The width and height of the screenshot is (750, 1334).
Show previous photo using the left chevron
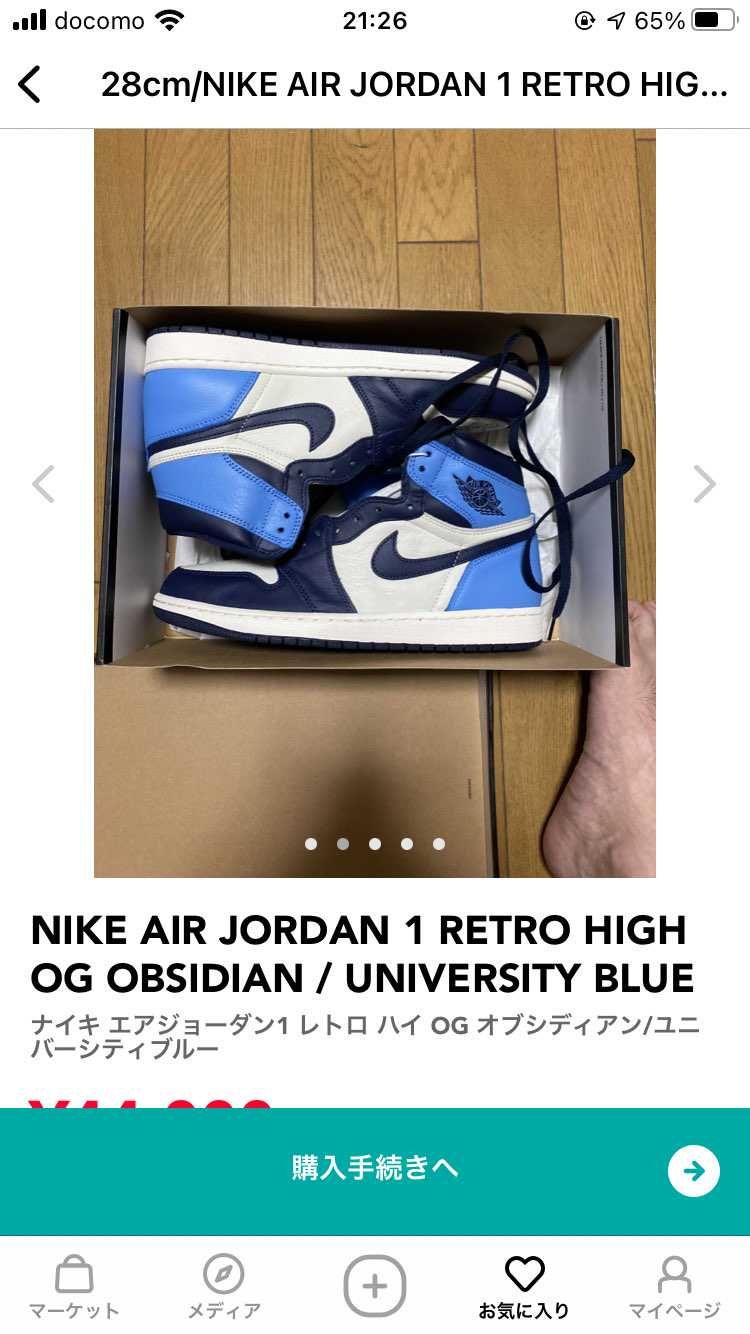44,484
